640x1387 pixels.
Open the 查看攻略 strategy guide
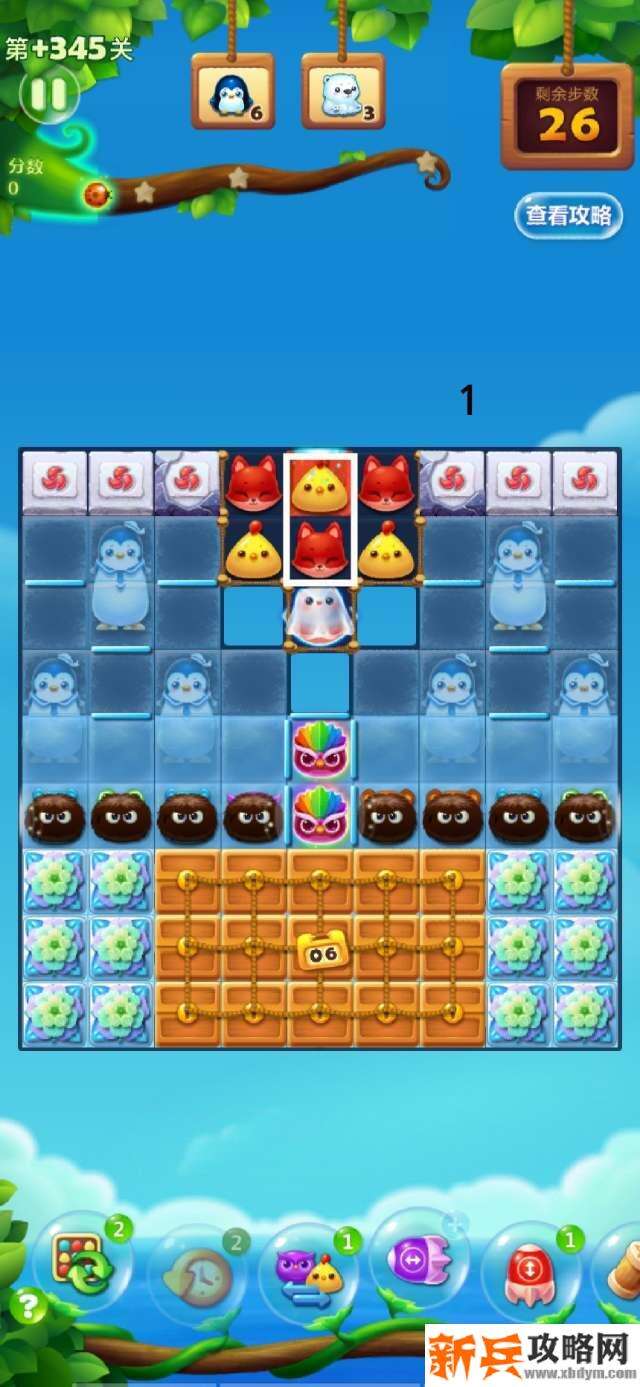click(x=568, y=215)
